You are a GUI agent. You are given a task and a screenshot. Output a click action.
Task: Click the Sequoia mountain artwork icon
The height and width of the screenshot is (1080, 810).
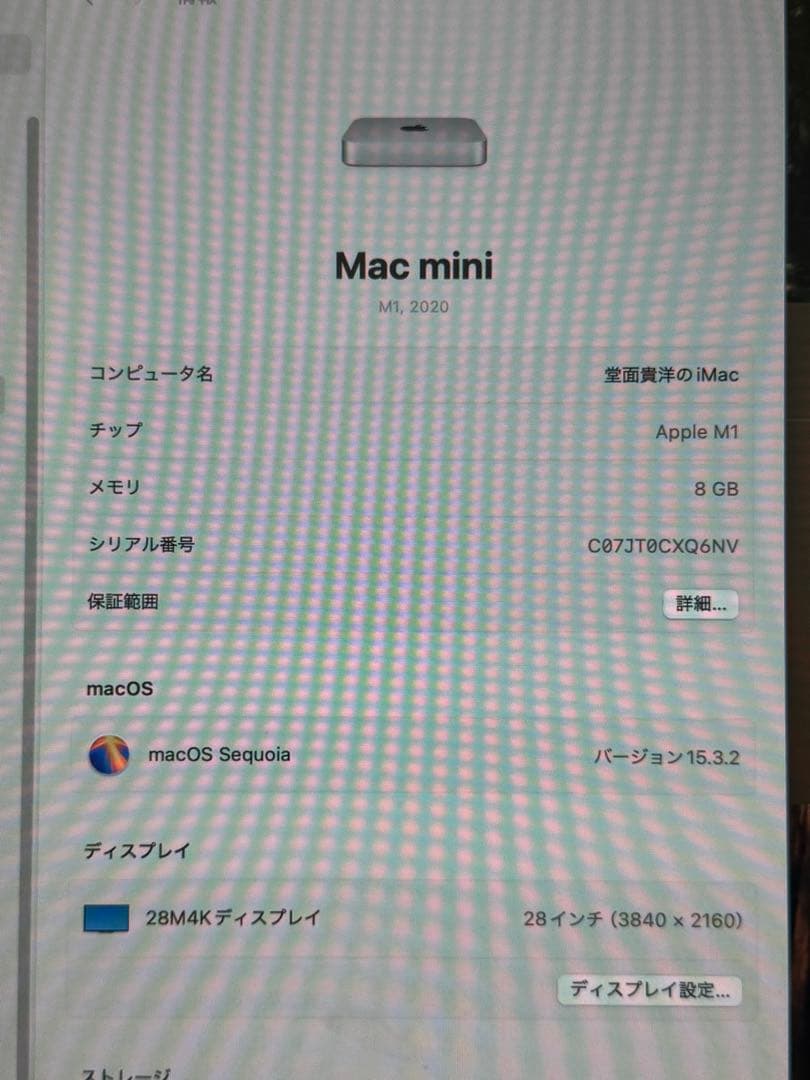pos(110,757)
